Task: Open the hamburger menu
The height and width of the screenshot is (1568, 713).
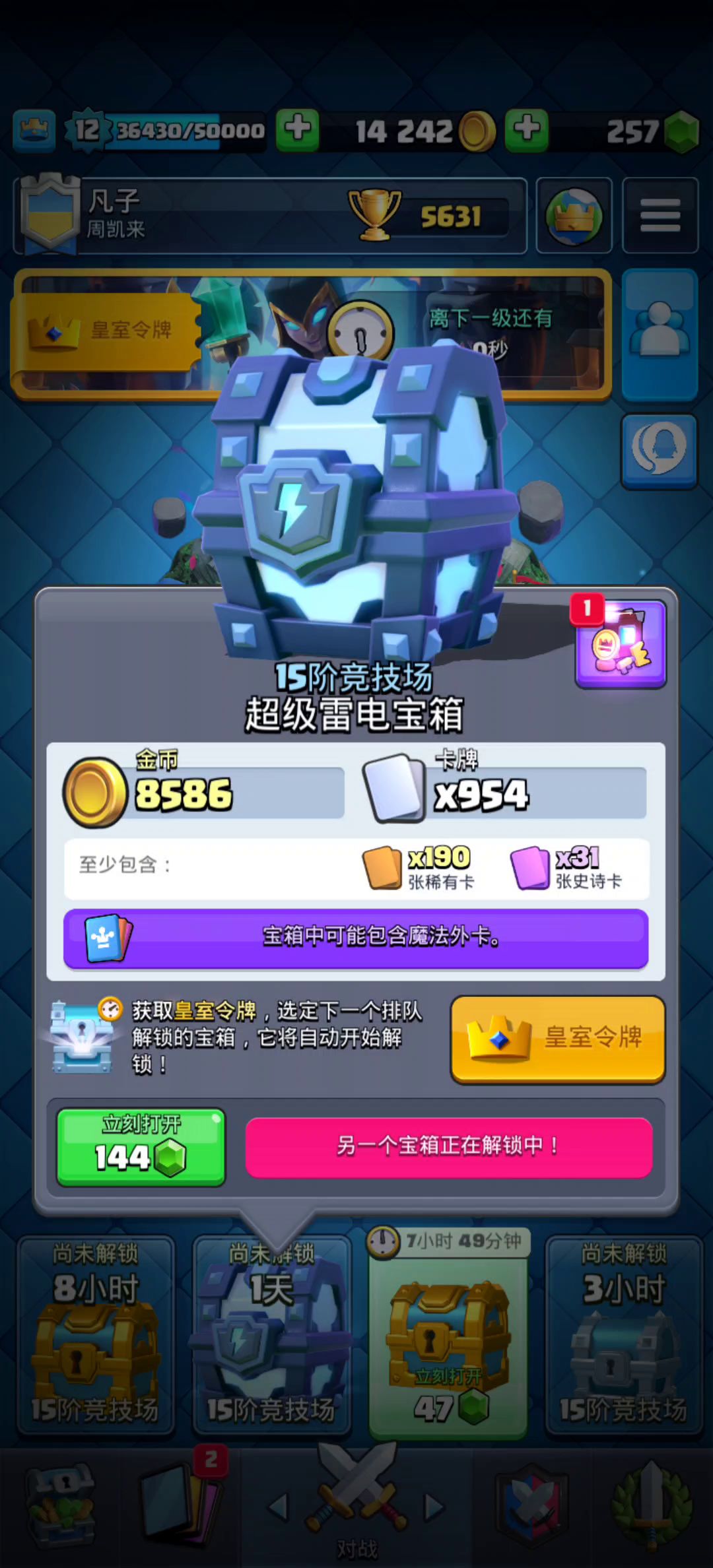Action: (660, 215)
